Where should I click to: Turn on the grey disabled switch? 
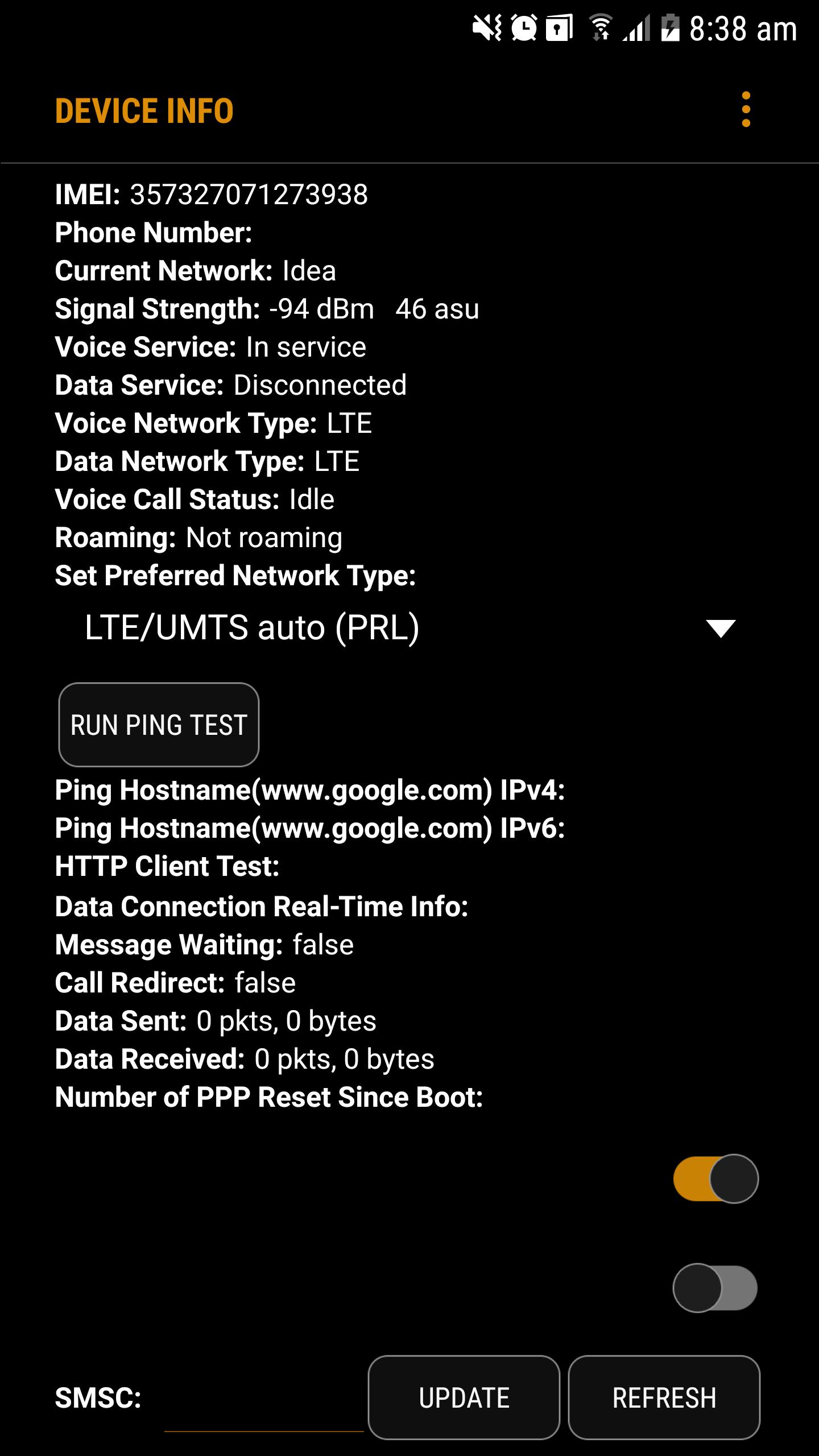715,1288
